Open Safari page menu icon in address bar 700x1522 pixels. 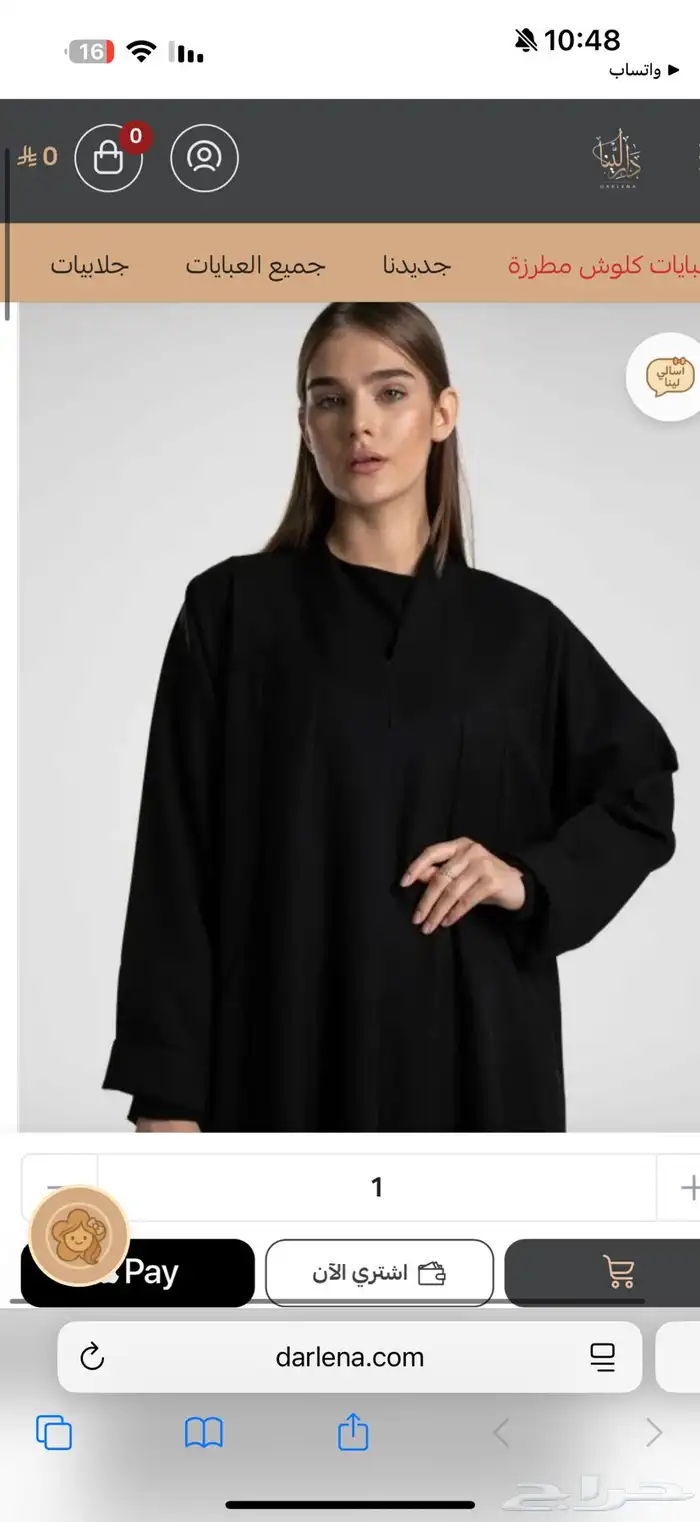pyautogui.click(x=602, y=1357)
